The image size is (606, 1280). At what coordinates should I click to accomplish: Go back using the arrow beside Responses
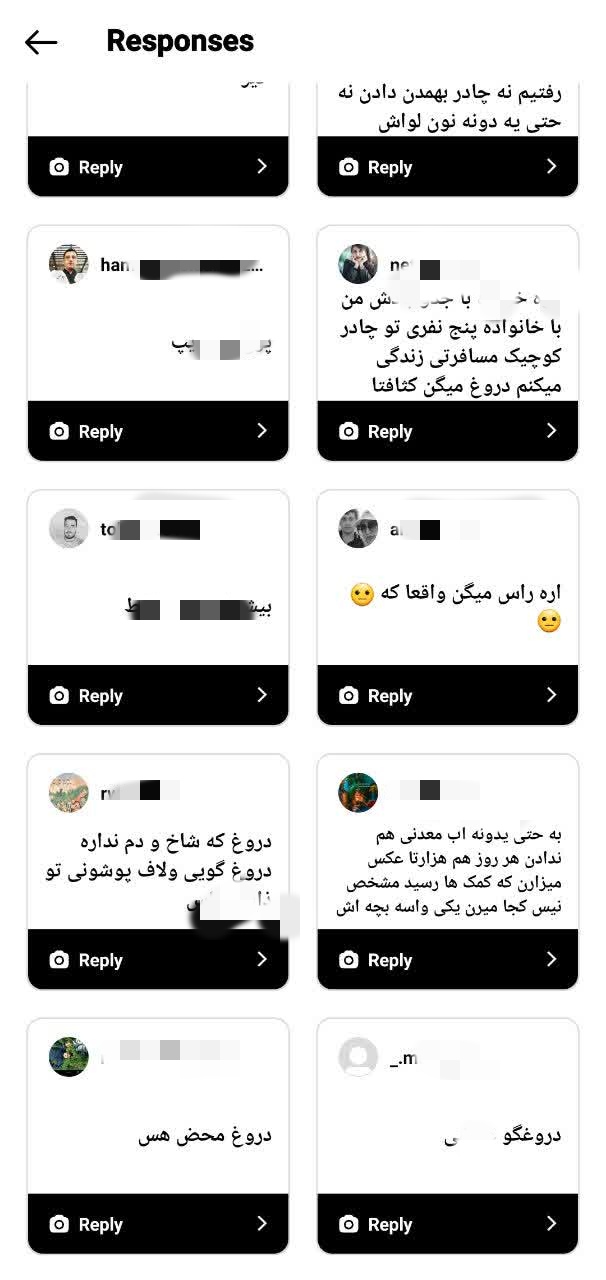tap(41, 41)
